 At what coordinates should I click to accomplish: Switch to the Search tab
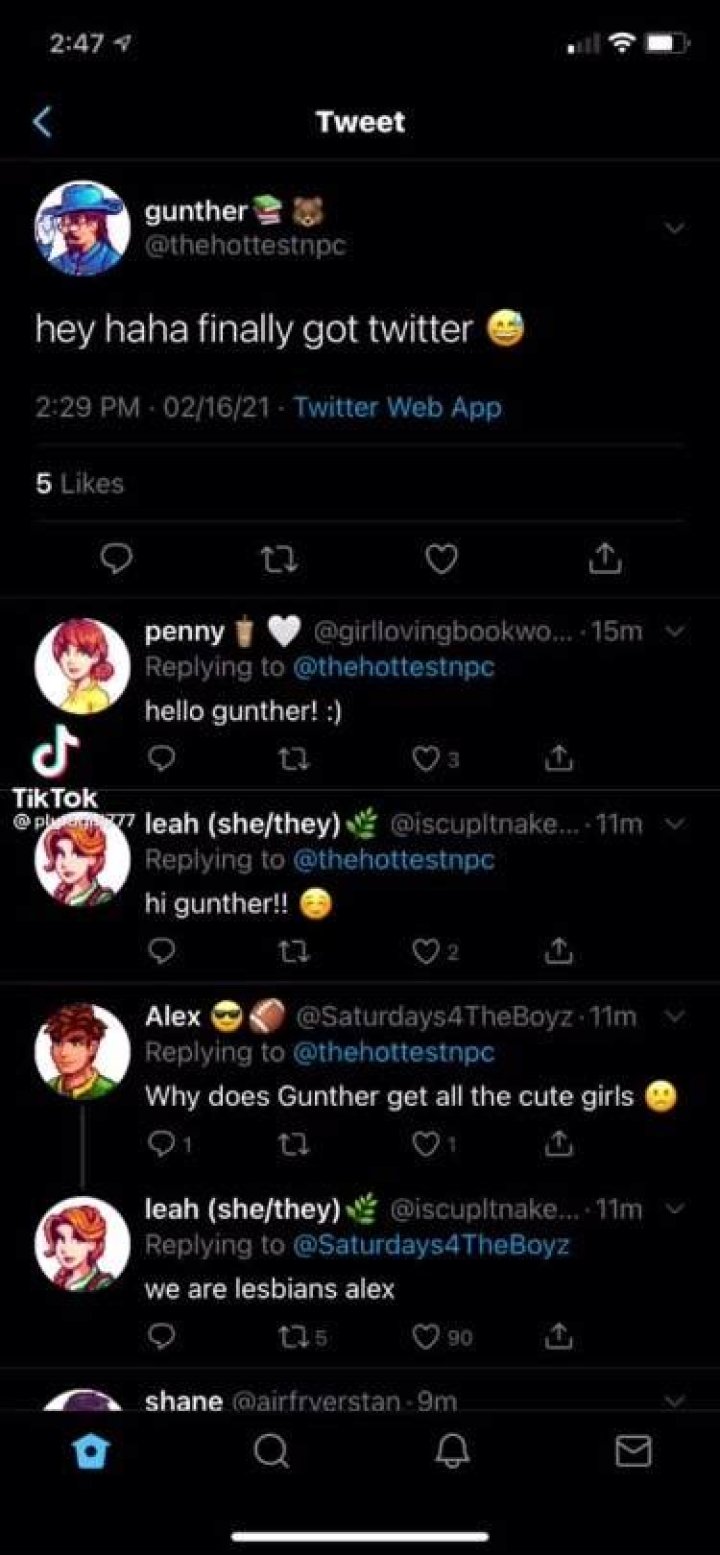coord(272,1450)
